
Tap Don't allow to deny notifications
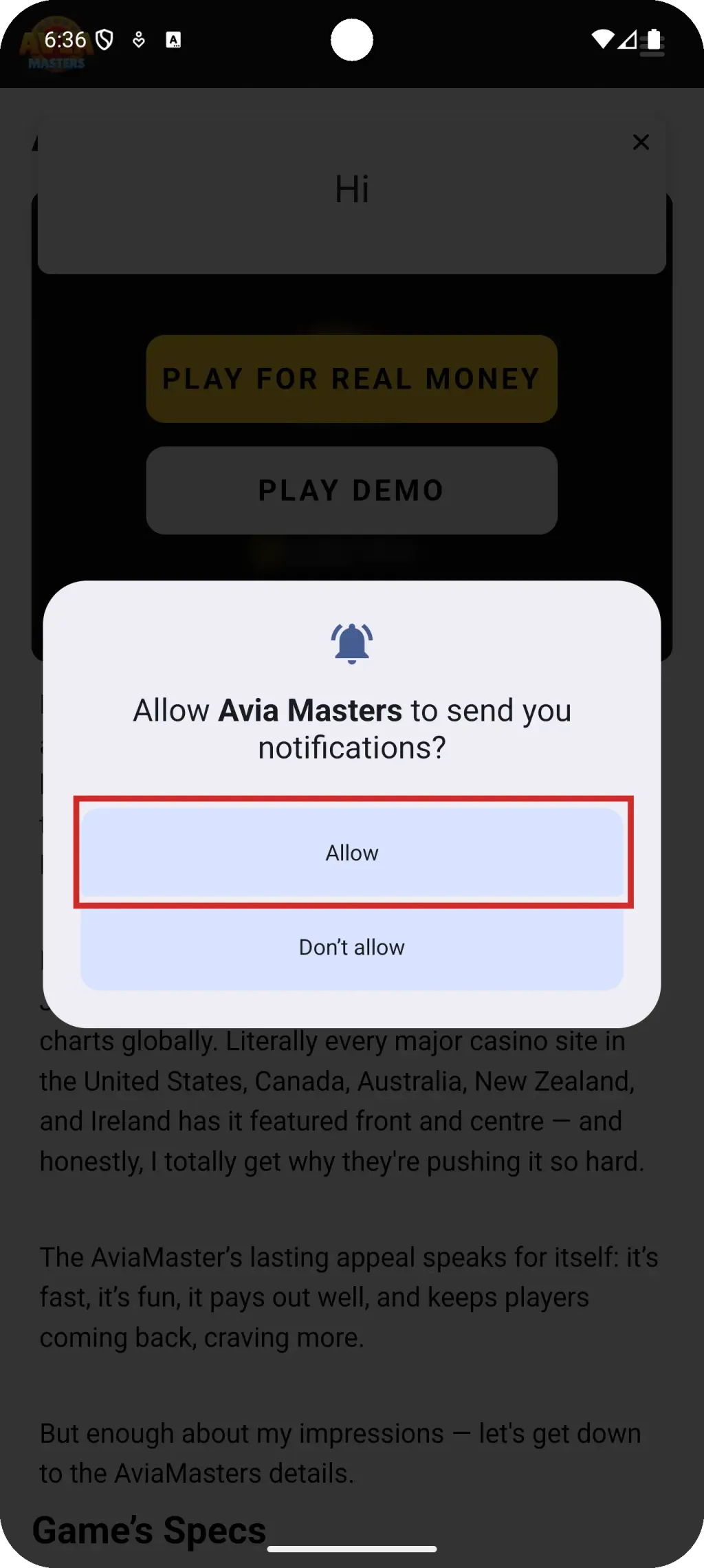[352, 947]
